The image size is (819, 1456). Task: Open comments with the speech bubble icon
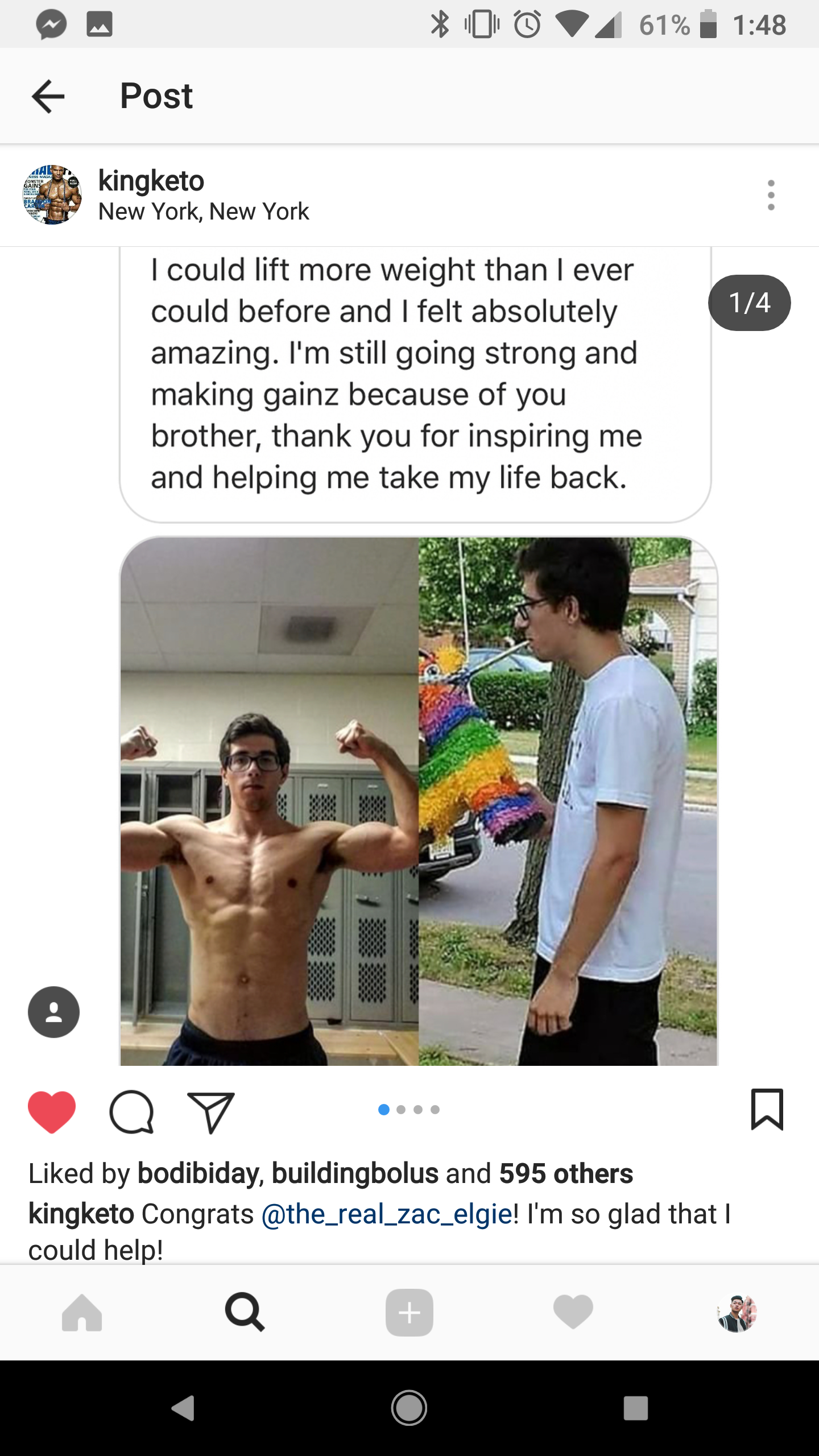pos(132,1111)
